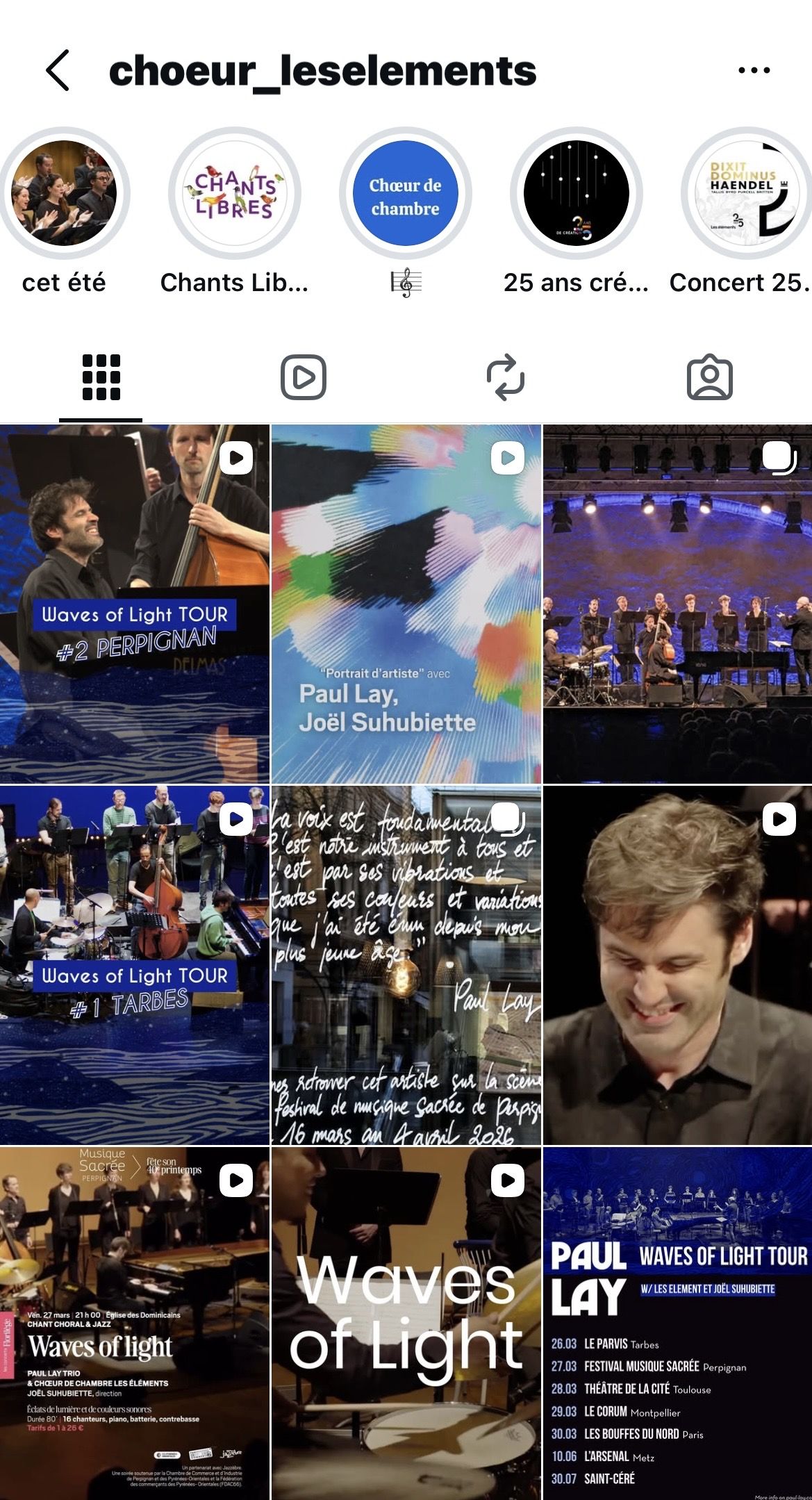Open the 'Chants Libres' story highlight
Screen dimensions: 812x1500
pyautogui.click(x=233, y=193)
